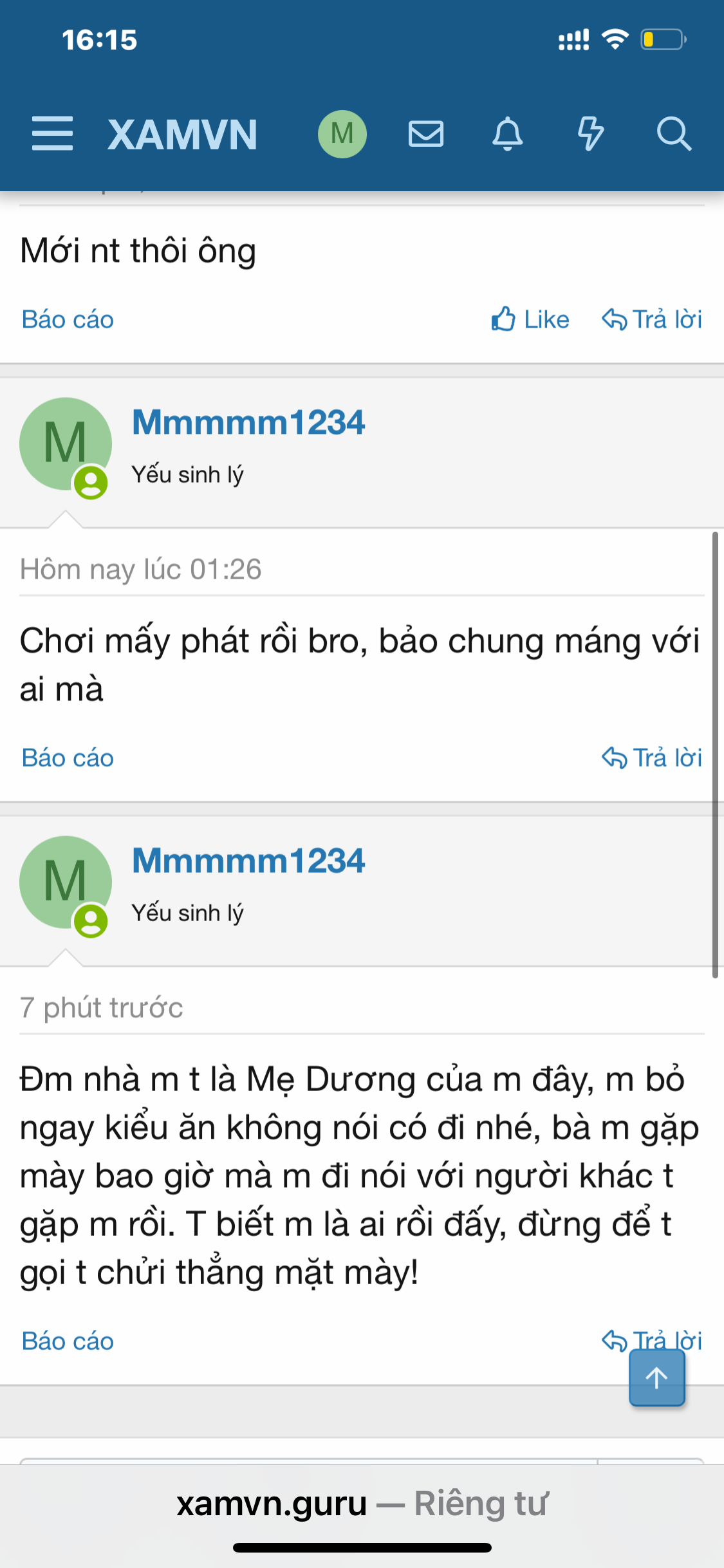Reply to the "Chơi mấy phát rồi bro" post

click(x=652, y=758)
